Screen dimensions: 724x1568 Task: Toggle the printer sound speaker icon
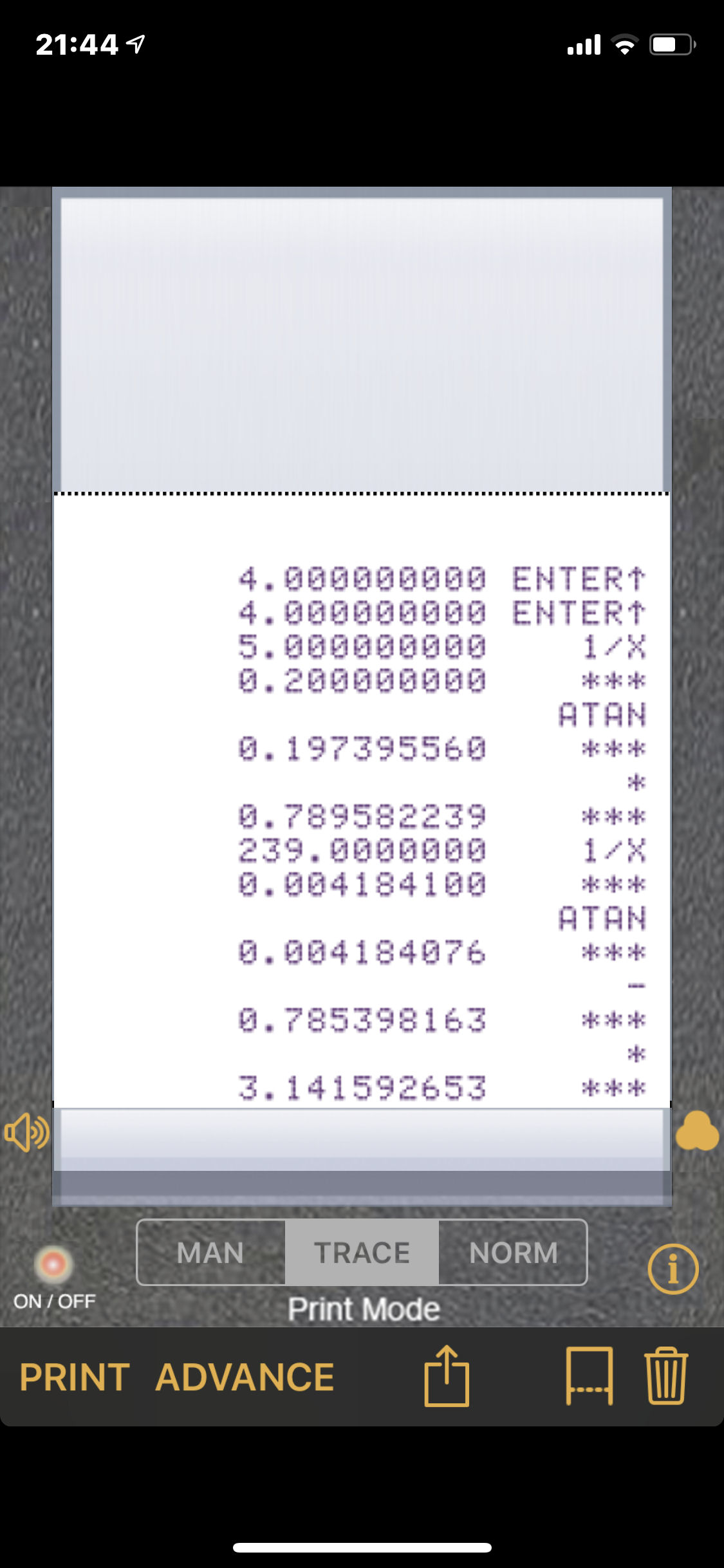(26, 1133)
